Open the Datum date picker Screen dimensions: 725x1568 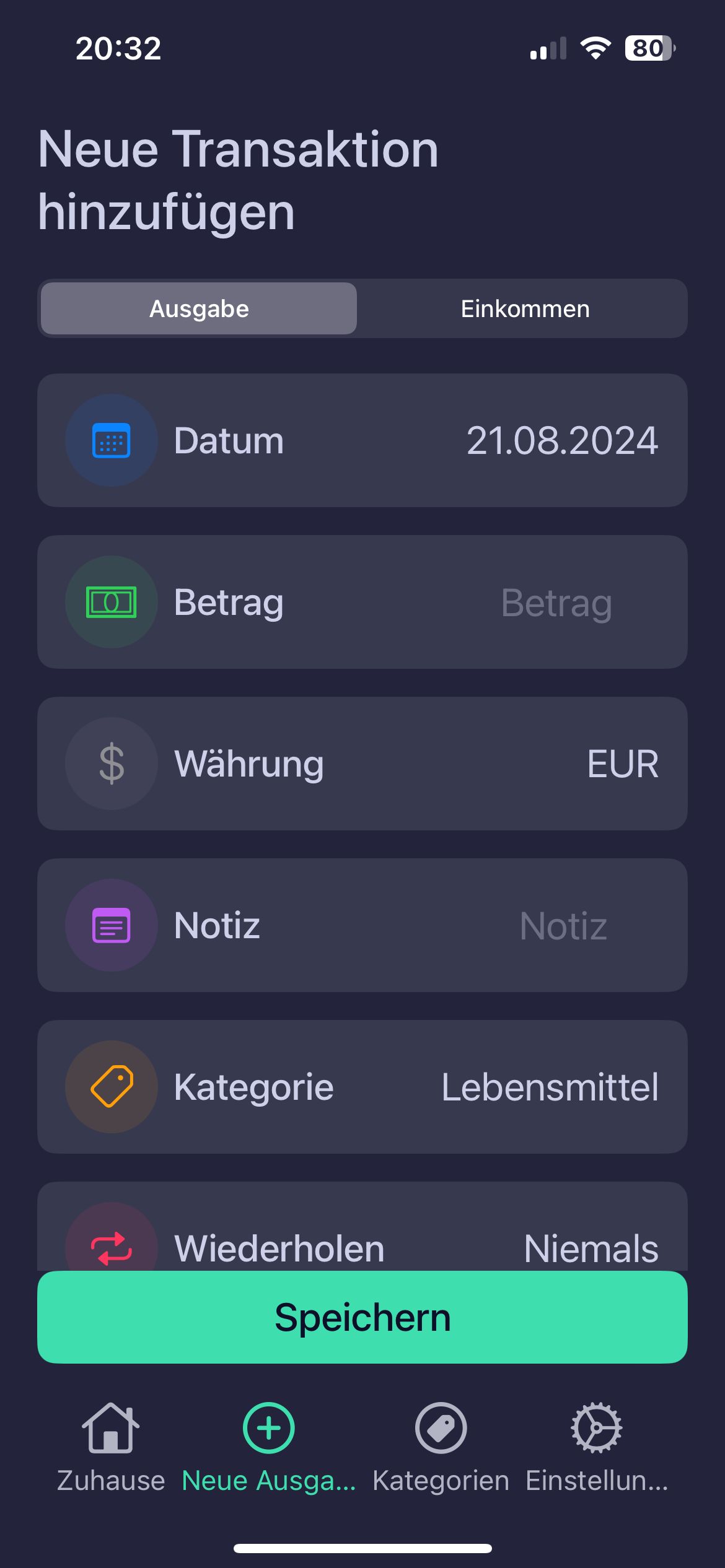(x=561, y=440)
